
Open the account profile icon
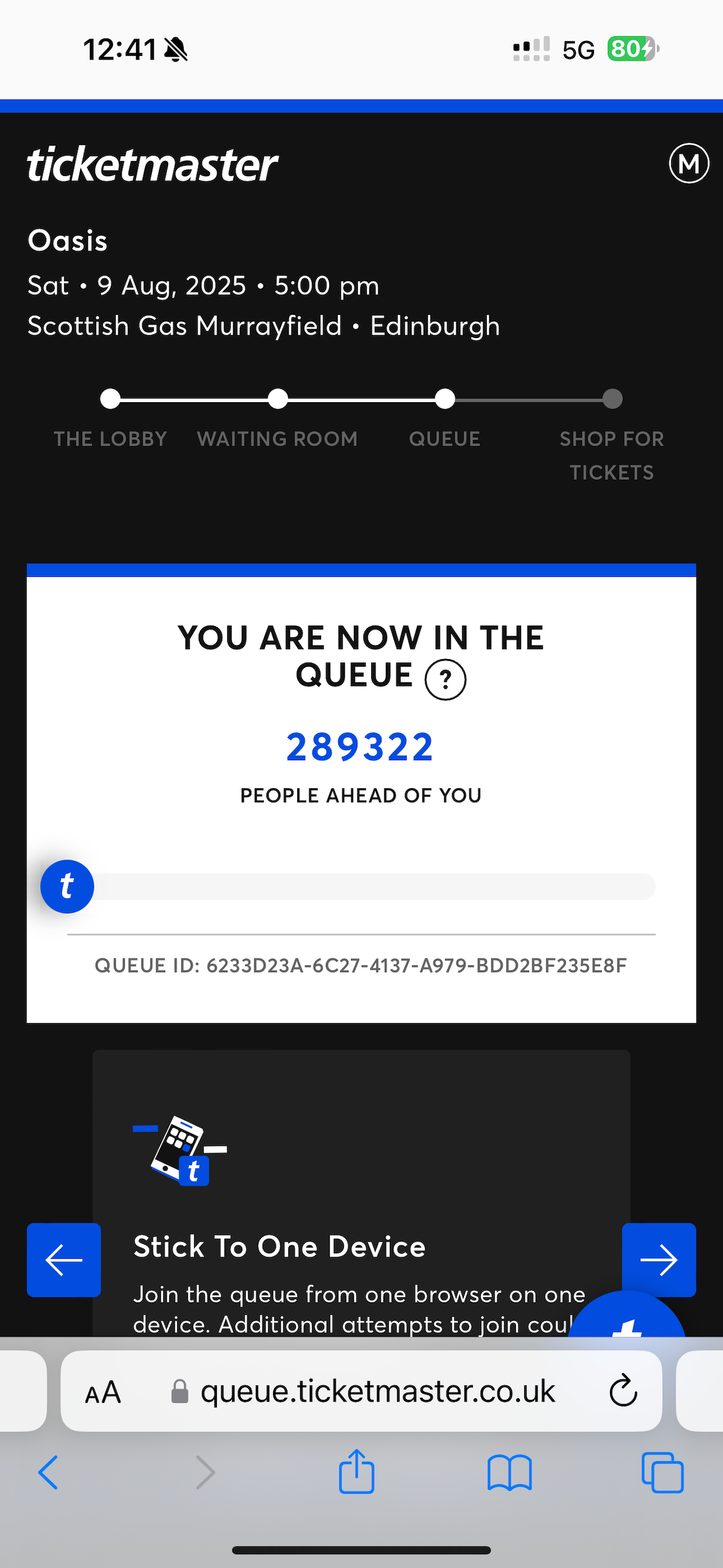tap(689, 163)
